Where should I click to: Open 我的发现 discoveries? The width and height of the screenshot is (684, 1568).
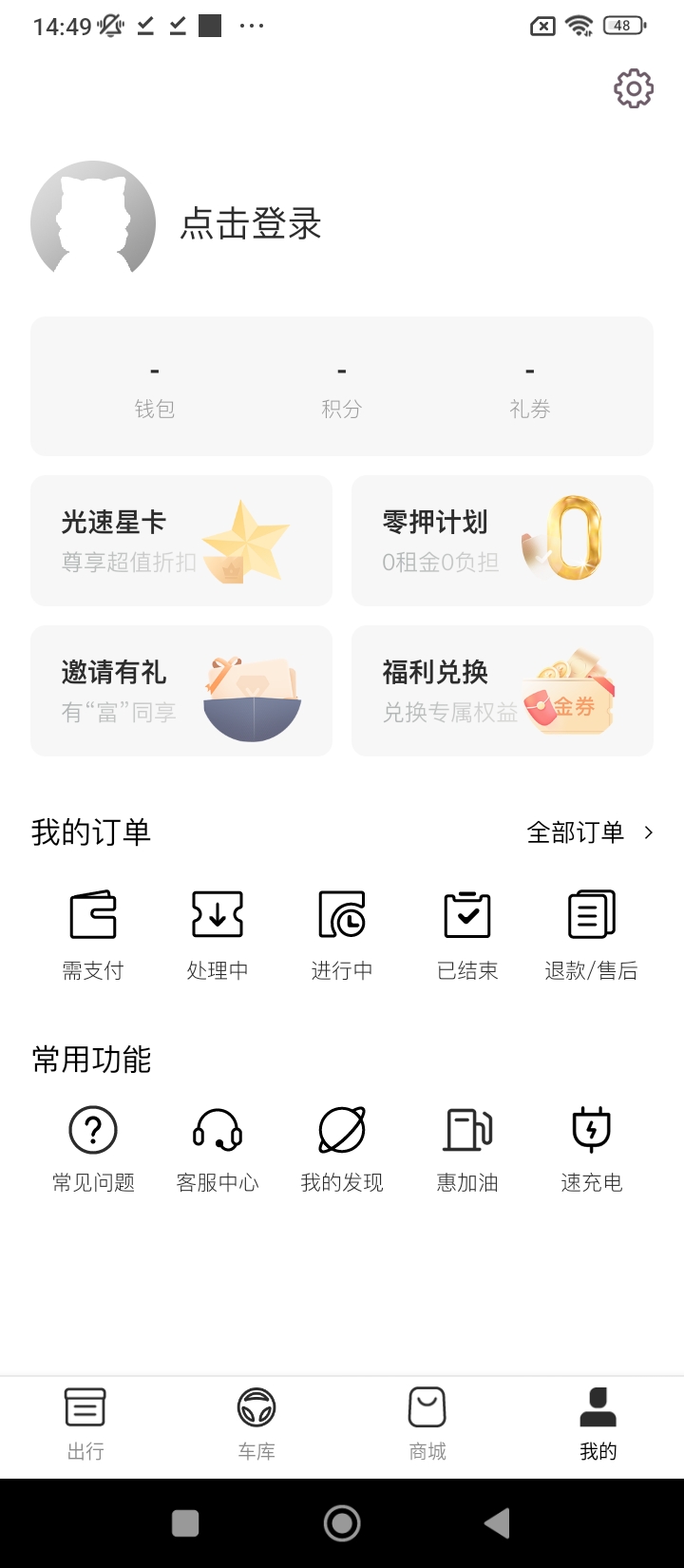click(x=342, y=1149)
